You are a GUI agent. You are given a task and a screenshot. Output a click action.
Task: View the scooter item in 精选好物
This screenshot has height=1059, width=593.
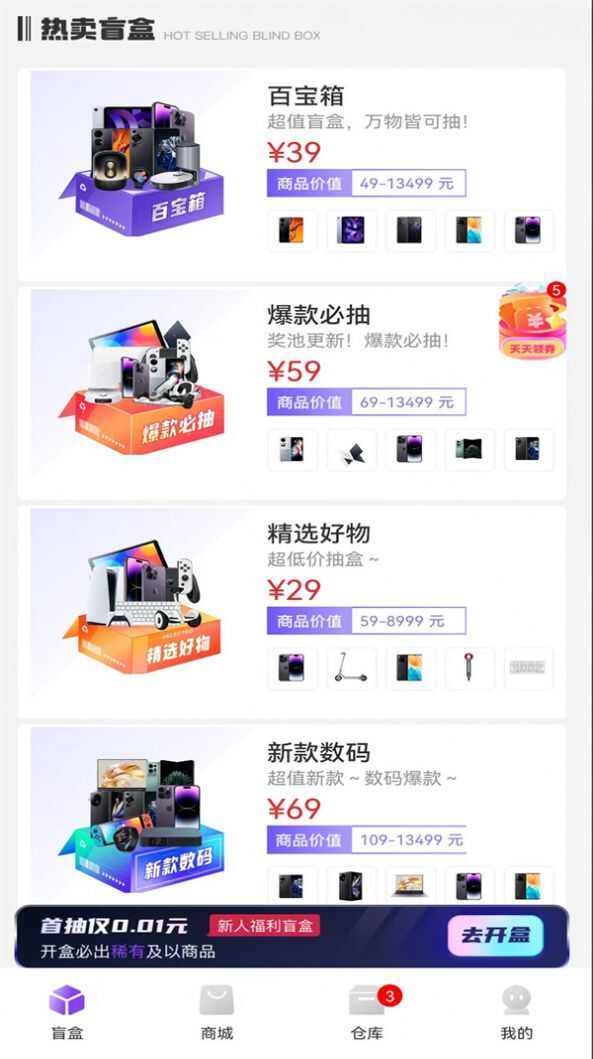351,668
